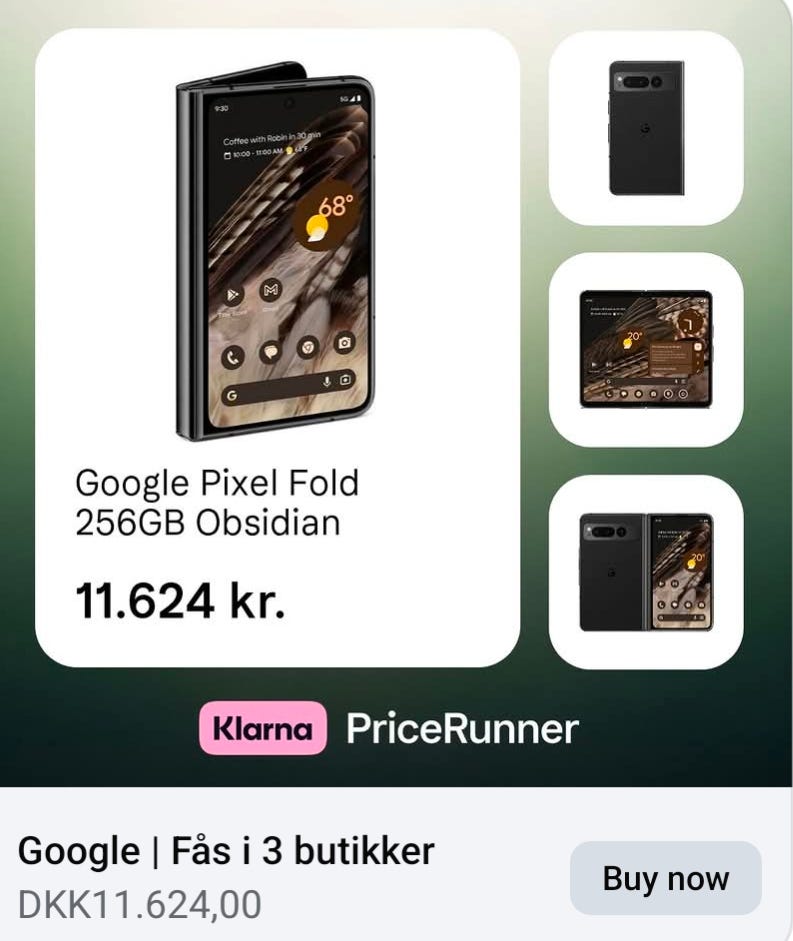793x941 pixels.
Task: Click the calendar icon beside the event time
Action: (226, 153)
